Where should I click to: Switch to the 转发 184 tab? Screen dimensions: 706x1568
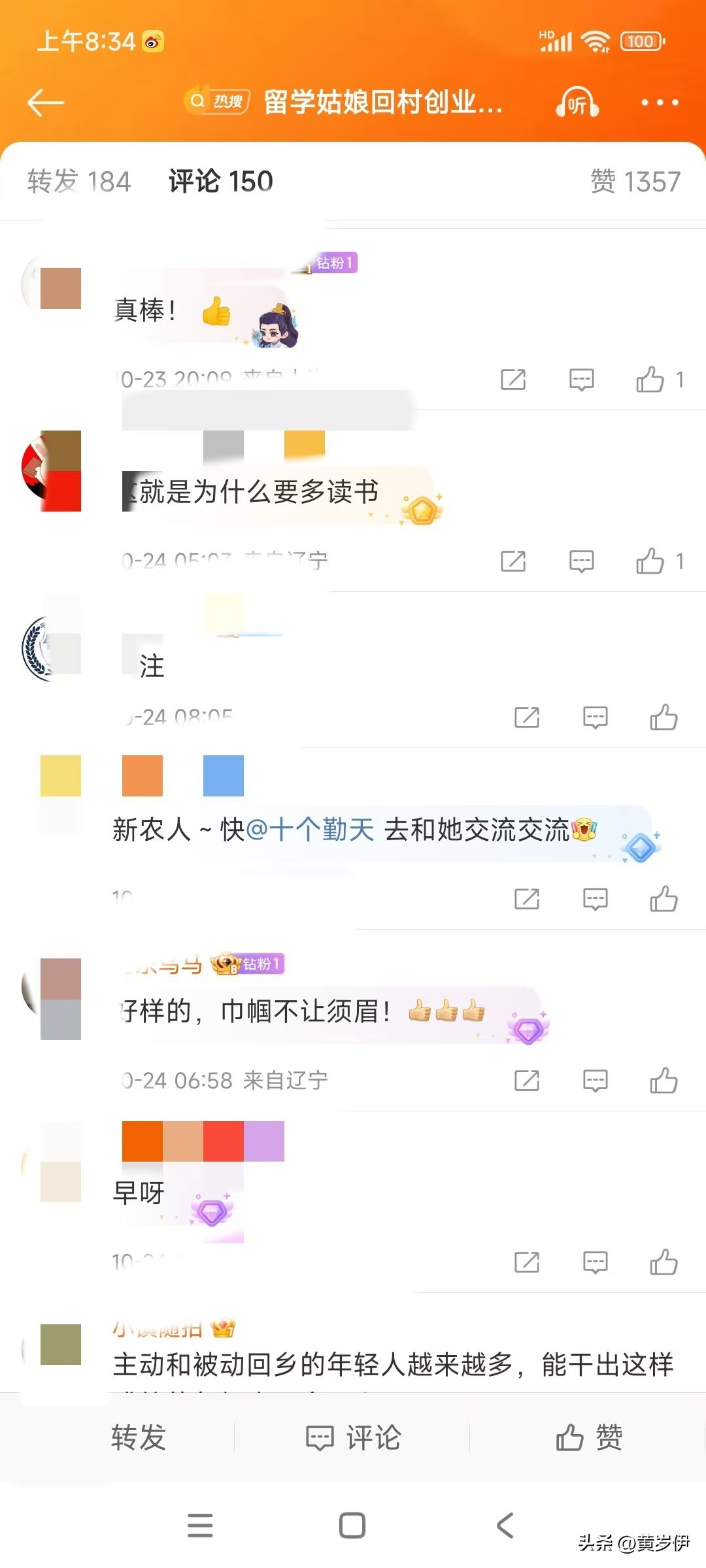pyautogui.click(x=79, y=181)
